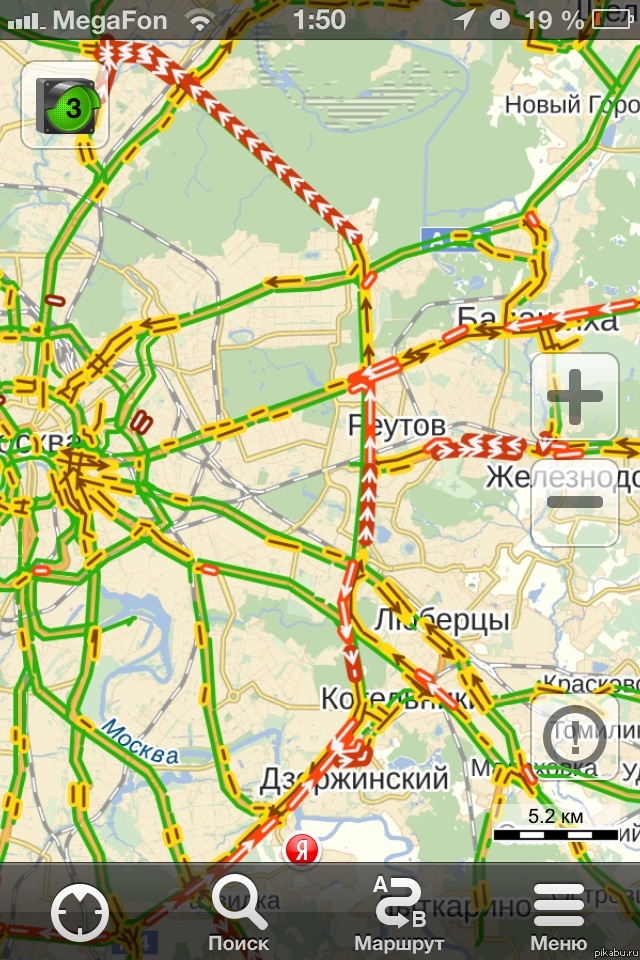Center map on my location
The image size is (640, 960).
[x=80, y=912]
